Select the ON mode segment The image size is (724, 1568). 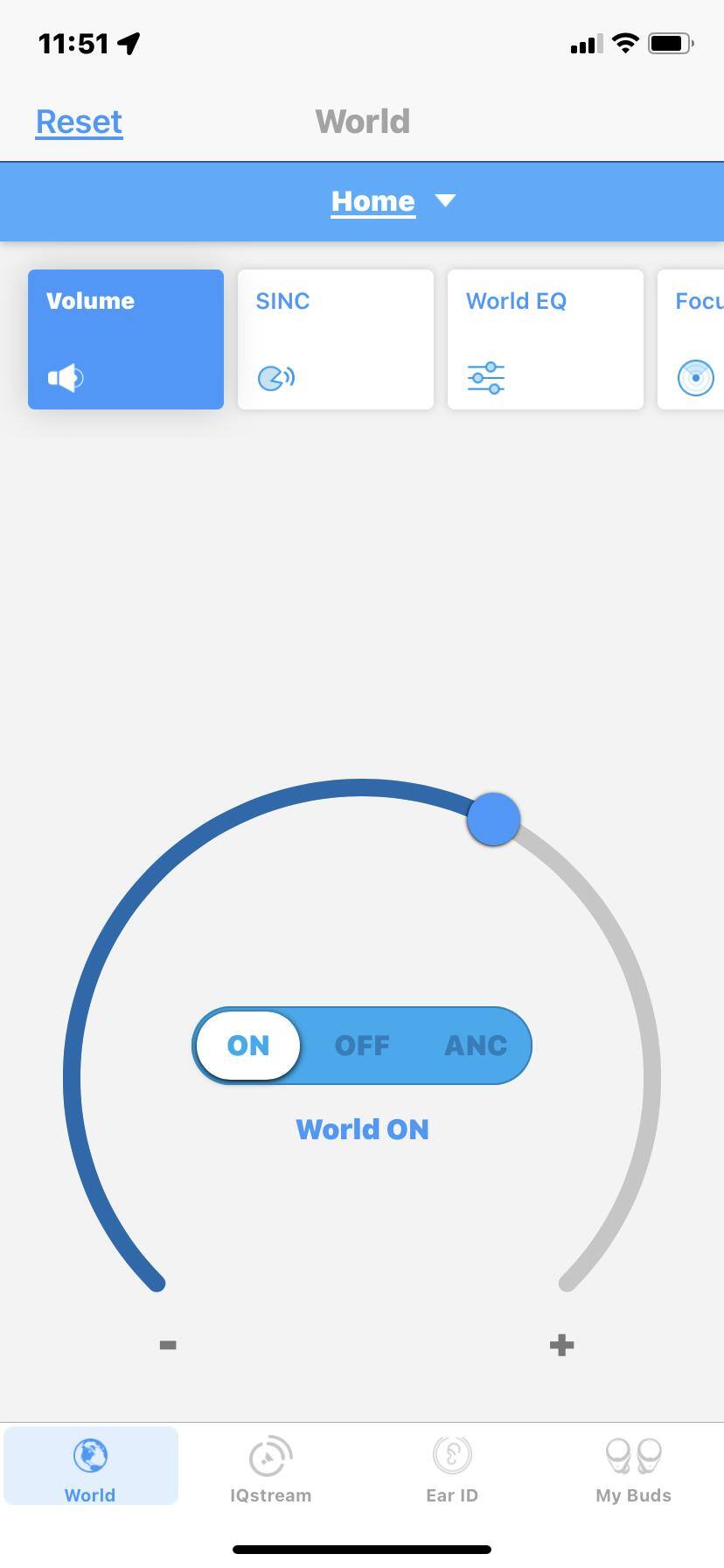[248, 1046]
